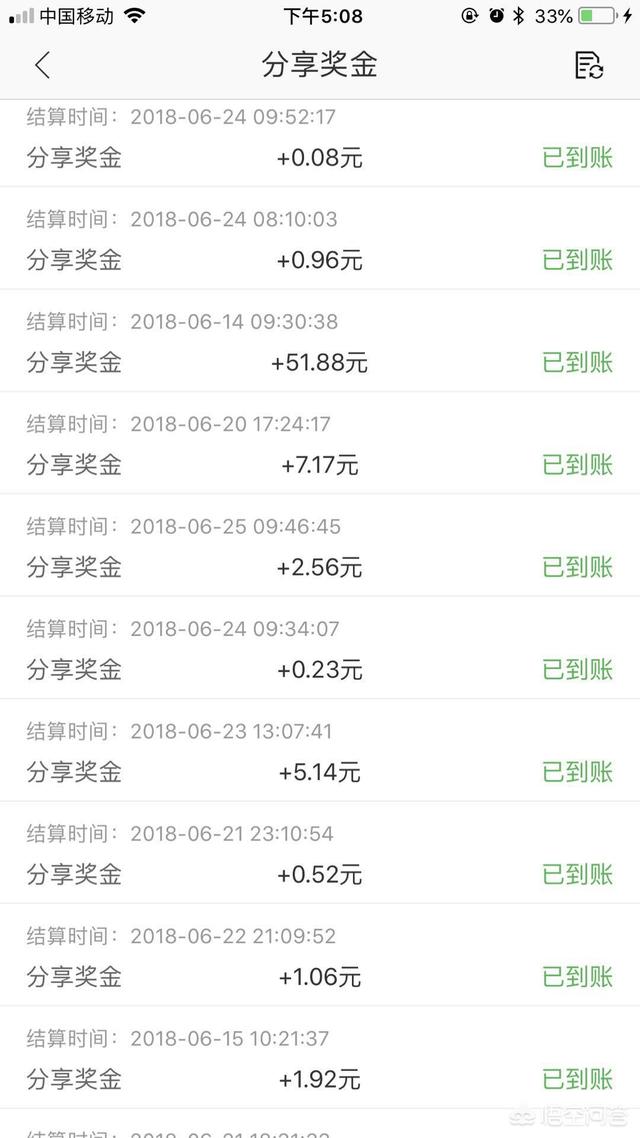
Task: Go back from the 分享奖金 page
Action: 42,65
